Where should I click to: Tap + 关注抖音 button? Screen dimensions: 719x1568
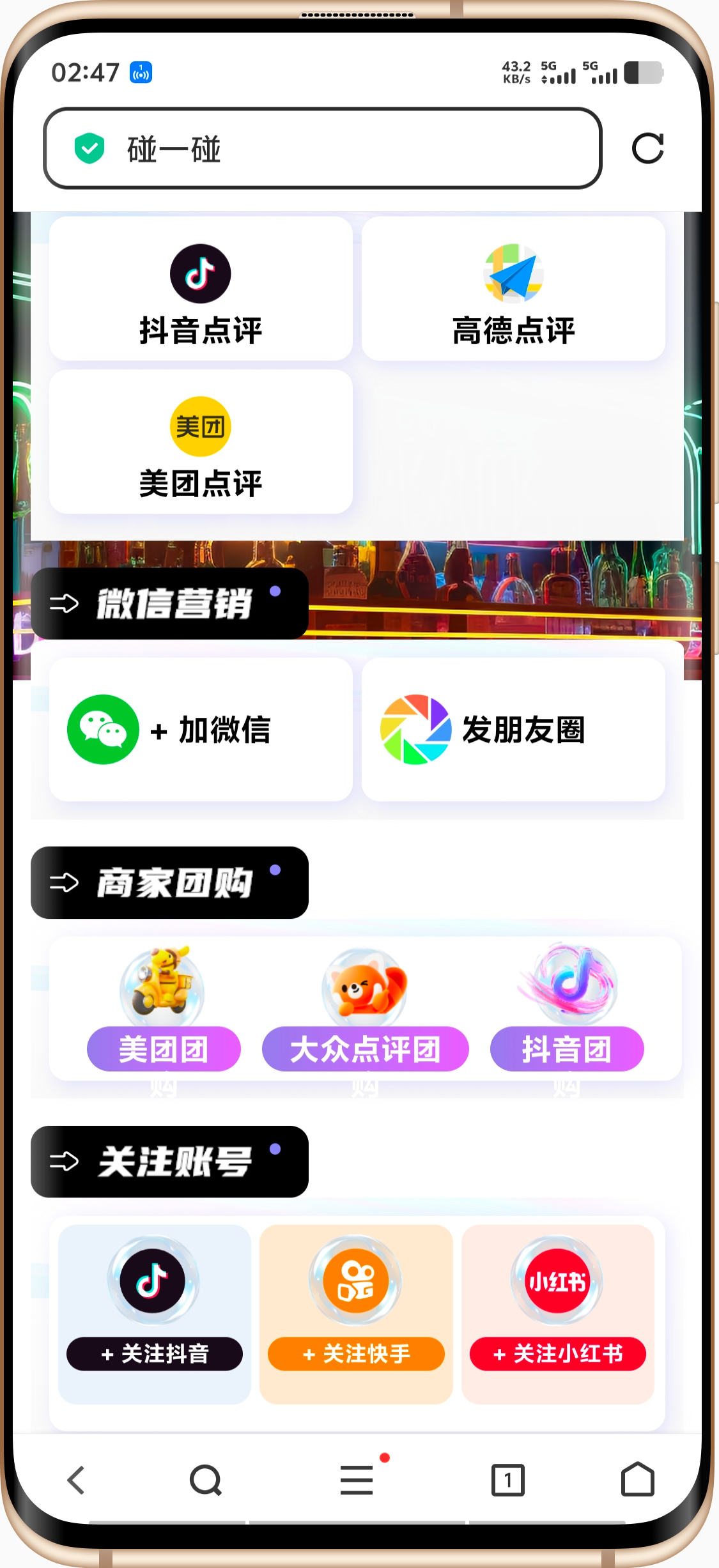(155, 1353)
